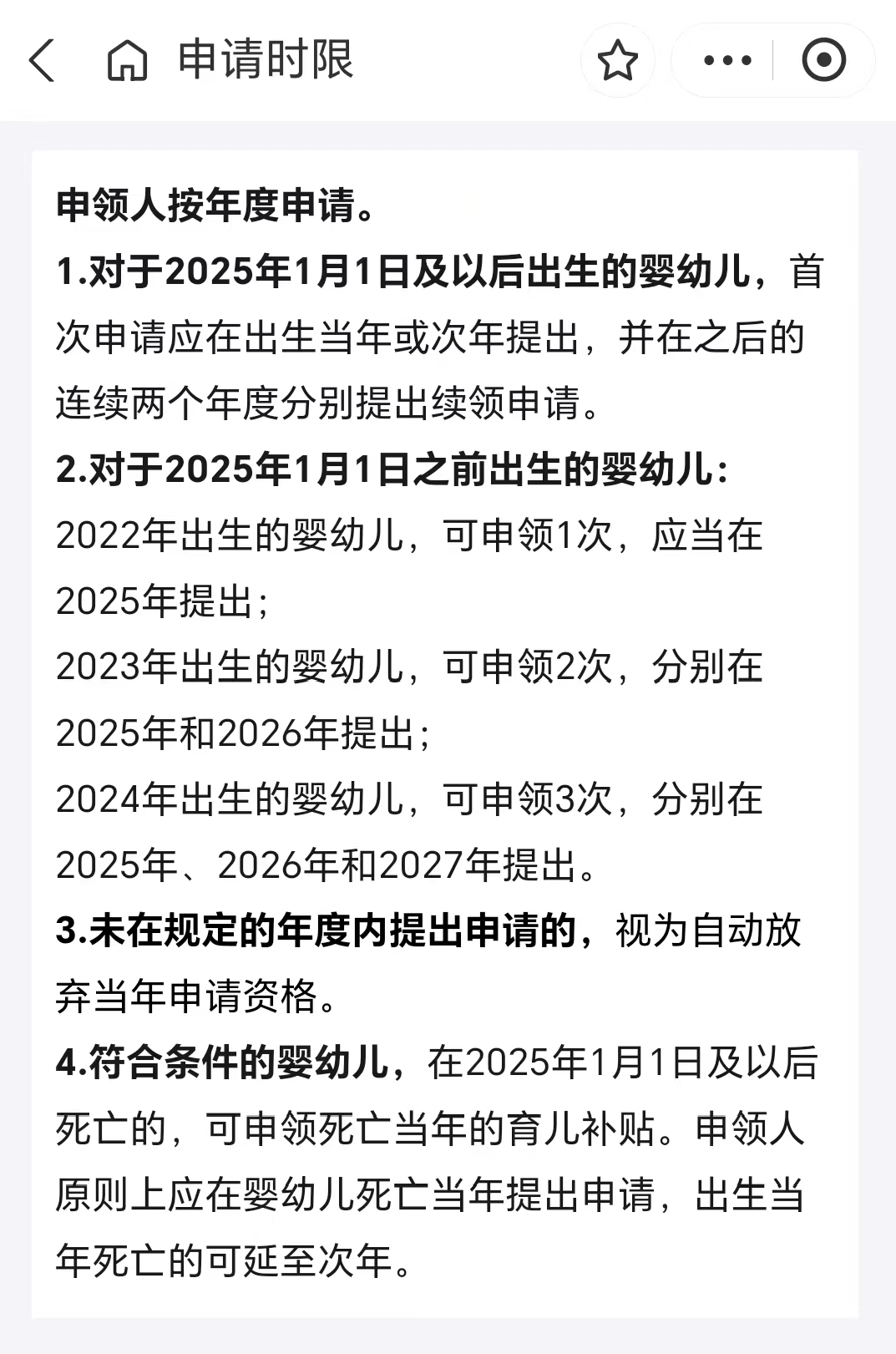Return to the mini program home
The image size is (896, 1354).
(x=127, y=60)
